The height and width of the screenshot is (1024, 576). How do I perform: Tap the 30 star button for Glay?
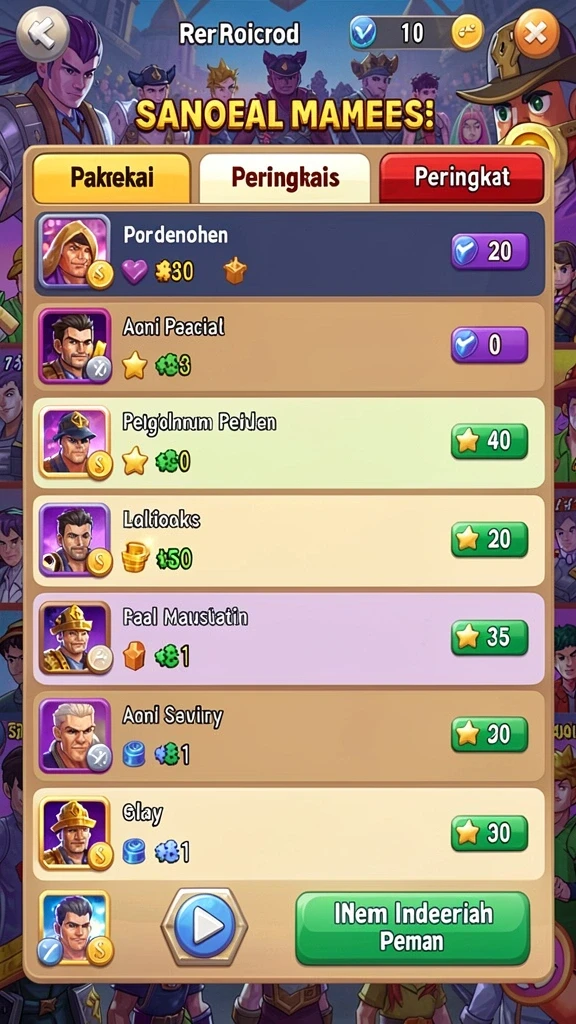[490, 833]
